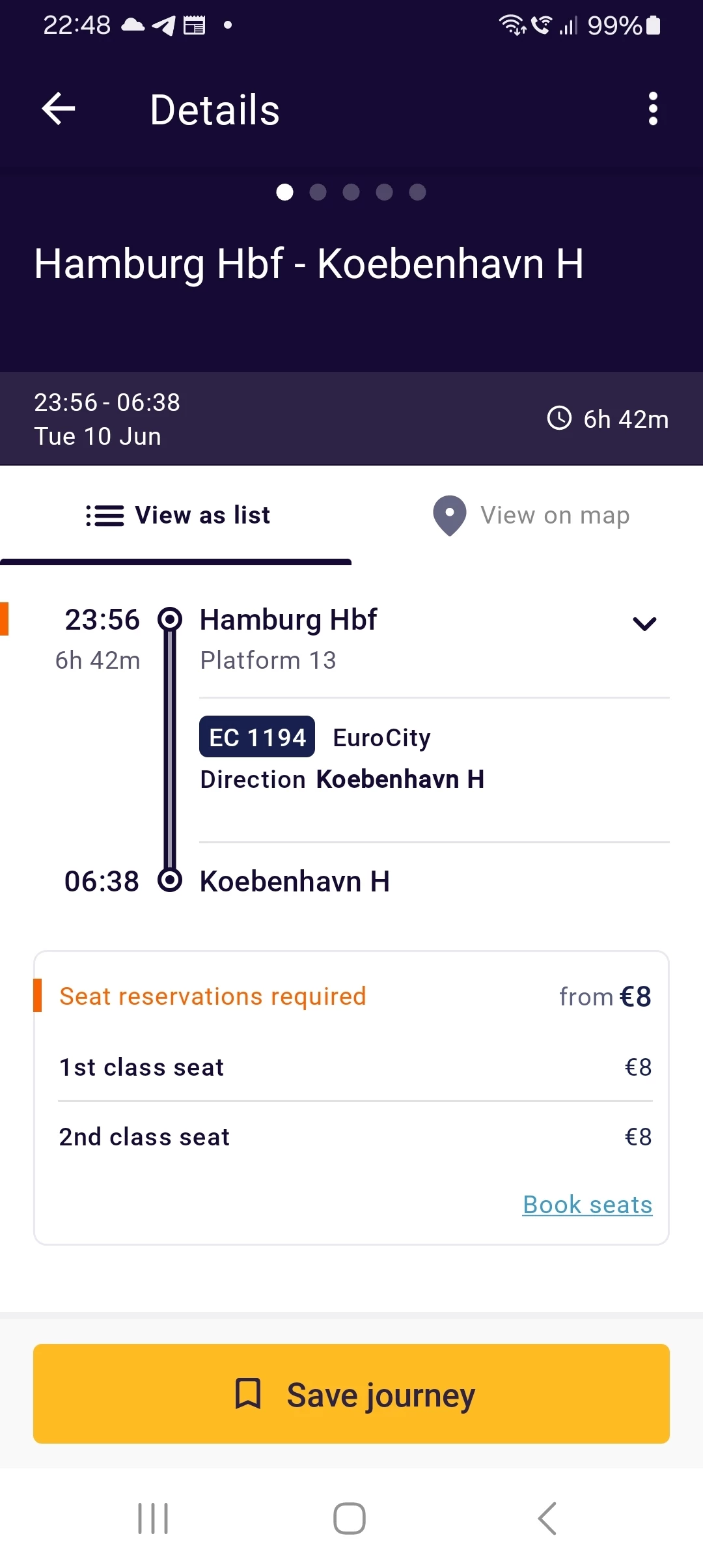Switch to View on map tab
The image size is (703, 1568).
(528, 515)
